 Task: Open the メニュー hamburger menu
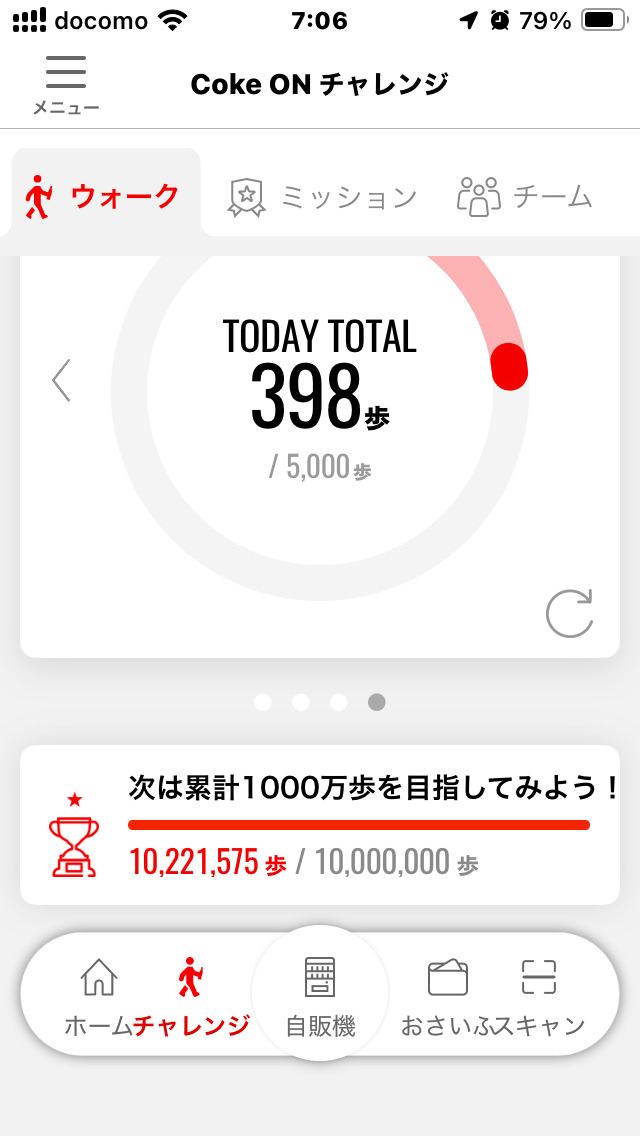tap(66, 84)
